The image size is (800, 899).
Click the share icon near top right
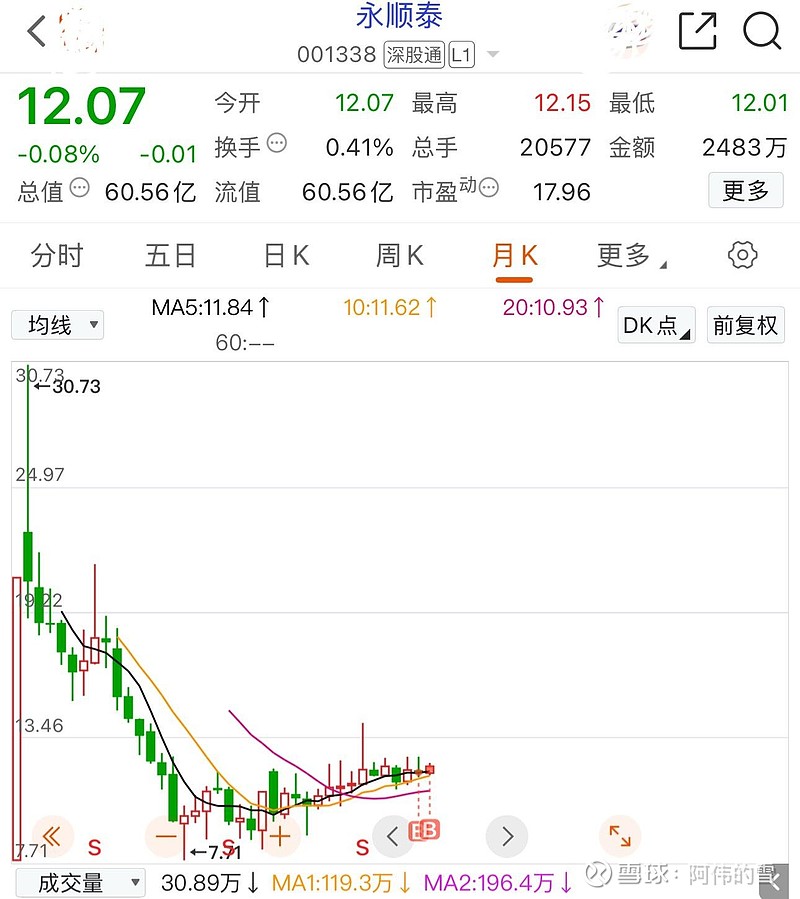[x=698, y=32]
